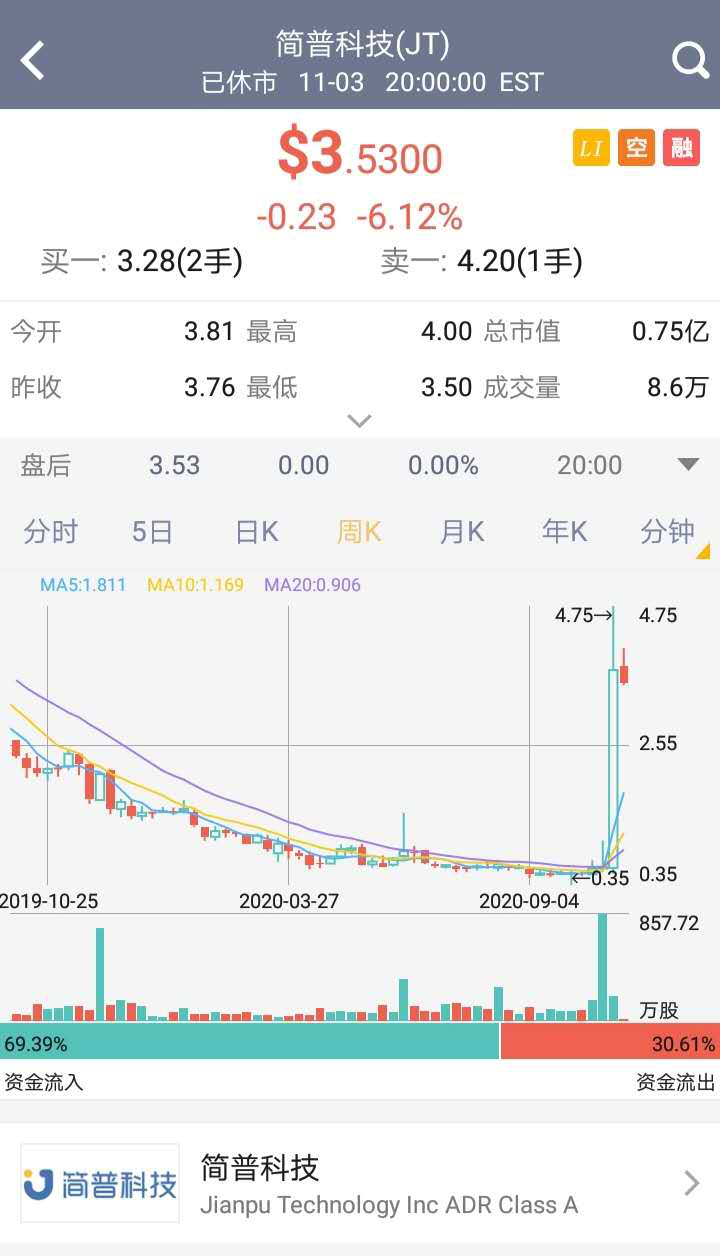Open the search magnifier icon
This screenshot has width=720, height=1256.
click(x=689, y=60)
